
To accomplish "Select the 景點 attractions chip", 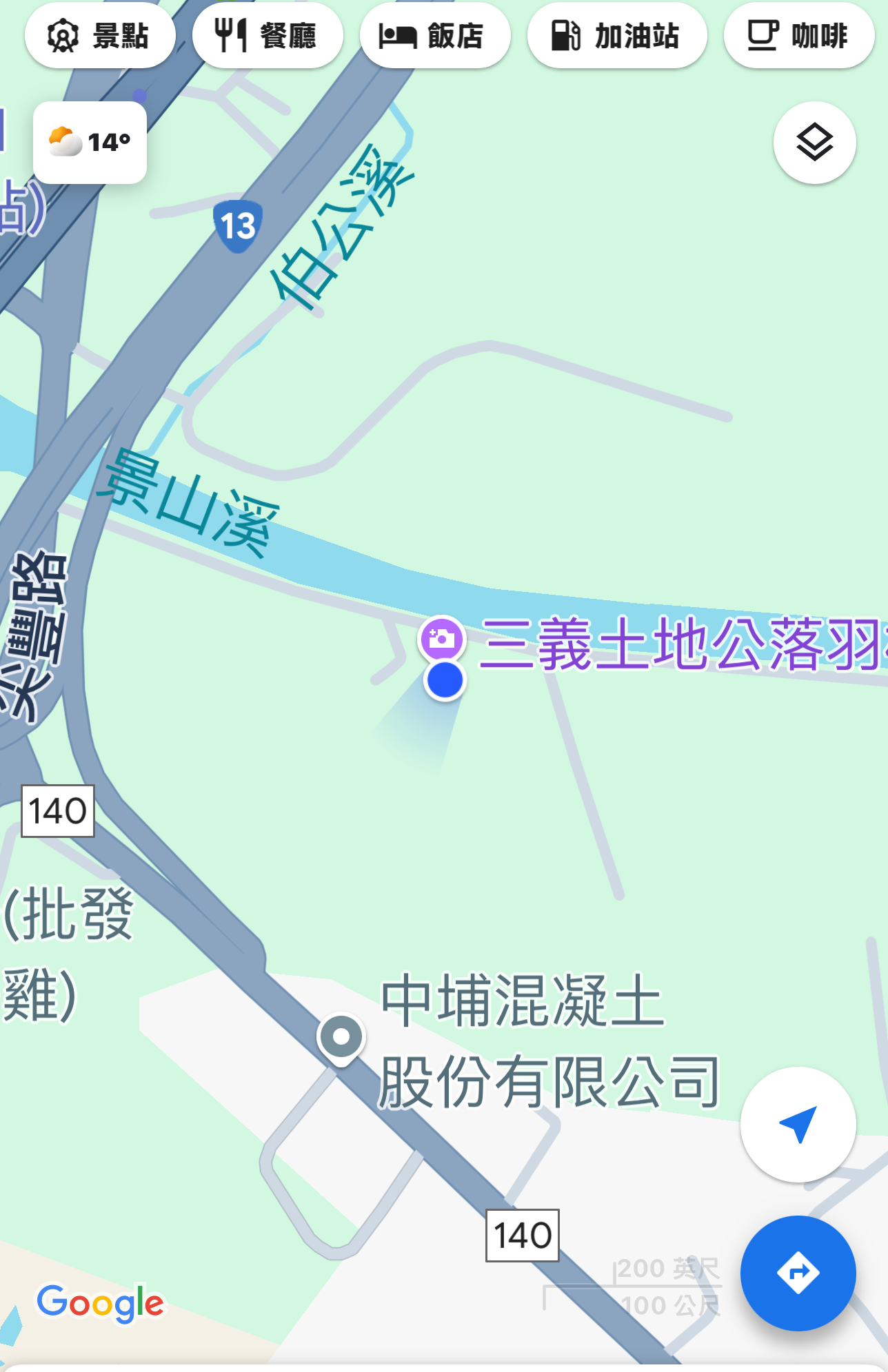I will (100, 36).
